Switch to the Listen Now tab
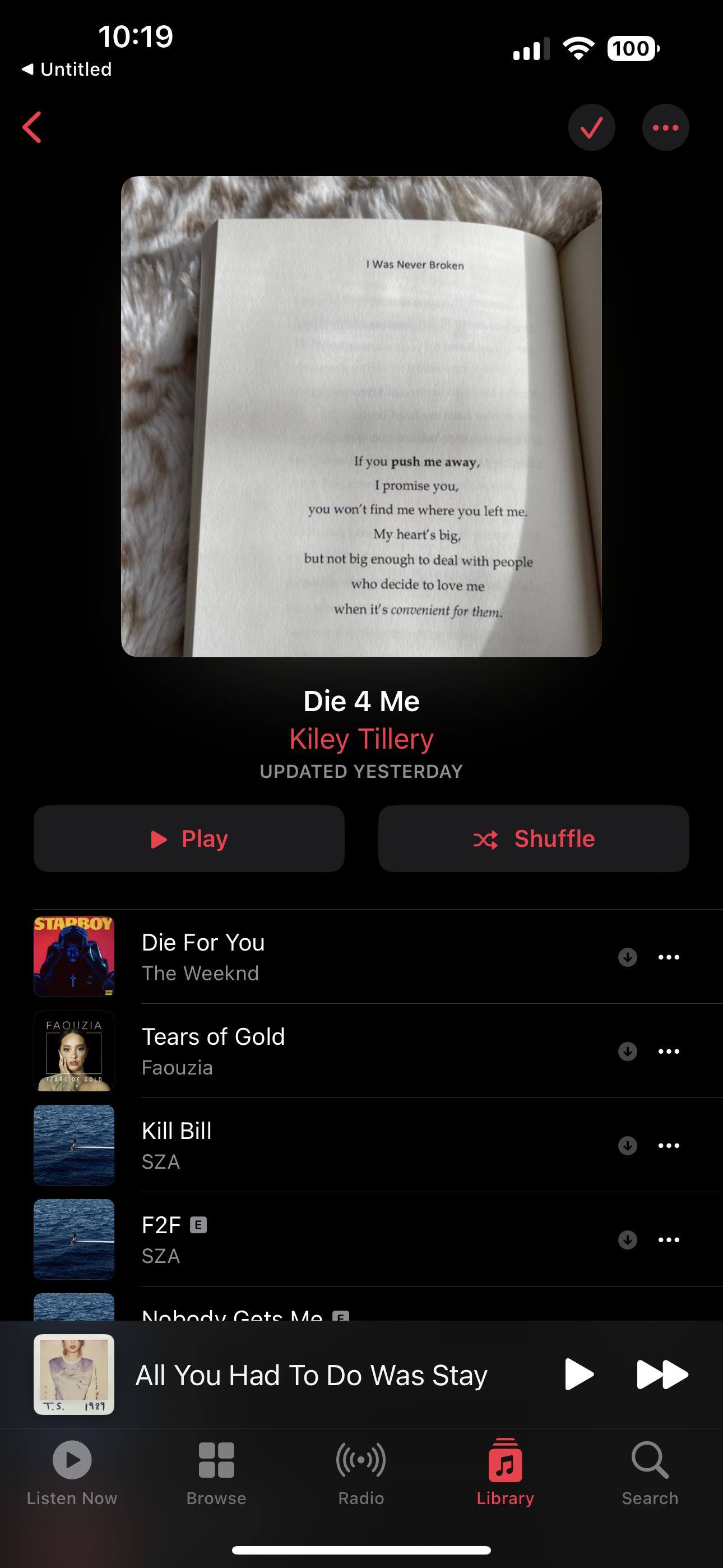723x1568 pixels. coord(72,1473)
